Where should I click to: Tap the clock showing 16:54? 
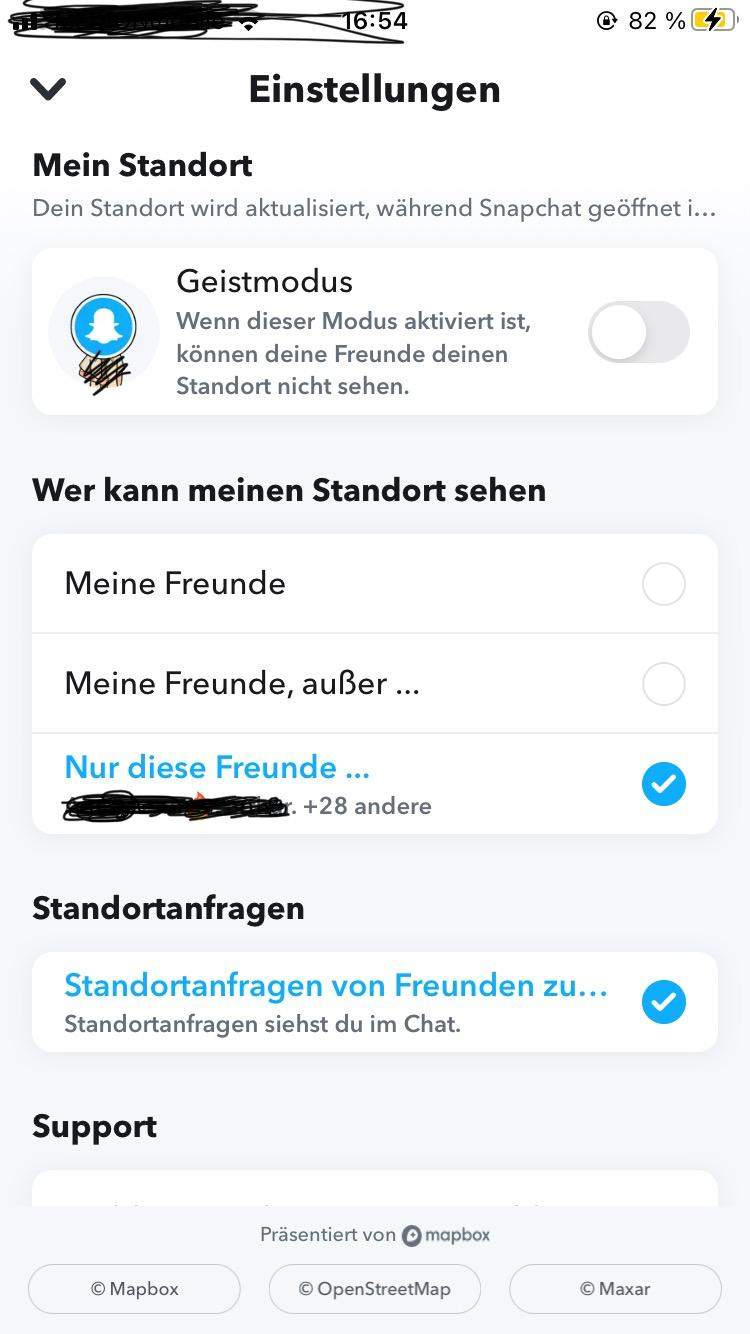(374, 20)
